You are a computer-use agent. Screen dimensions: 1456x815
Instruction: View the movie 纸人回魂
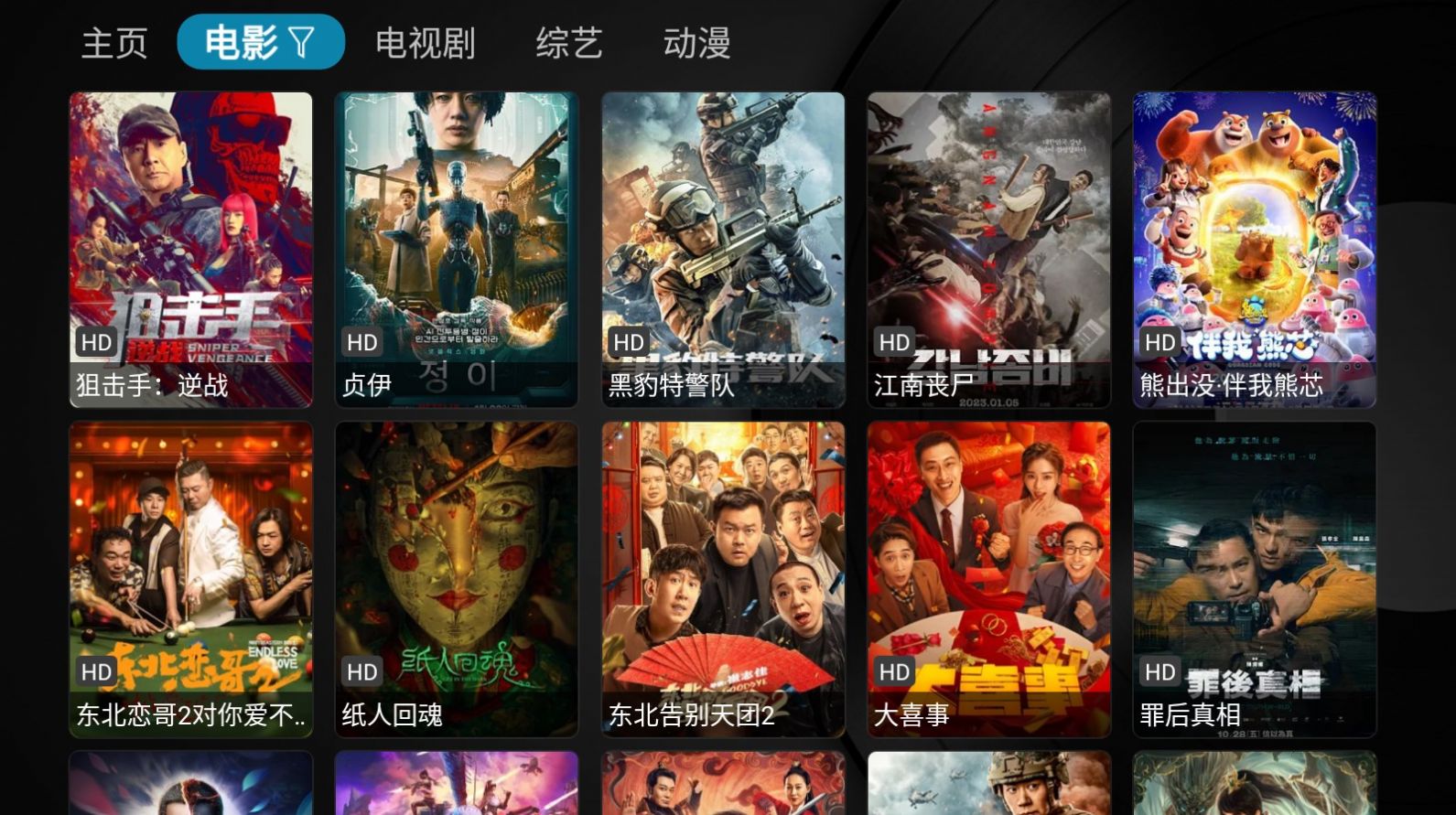[x=457, y=578]
